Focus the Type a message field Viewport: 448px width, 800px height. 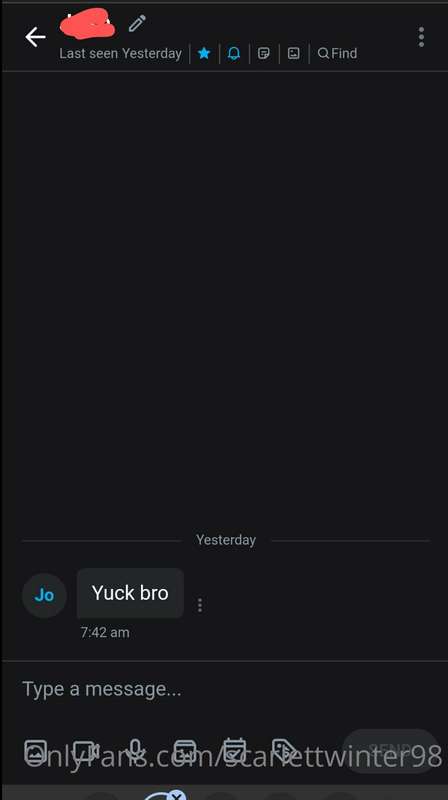[224, 689]
